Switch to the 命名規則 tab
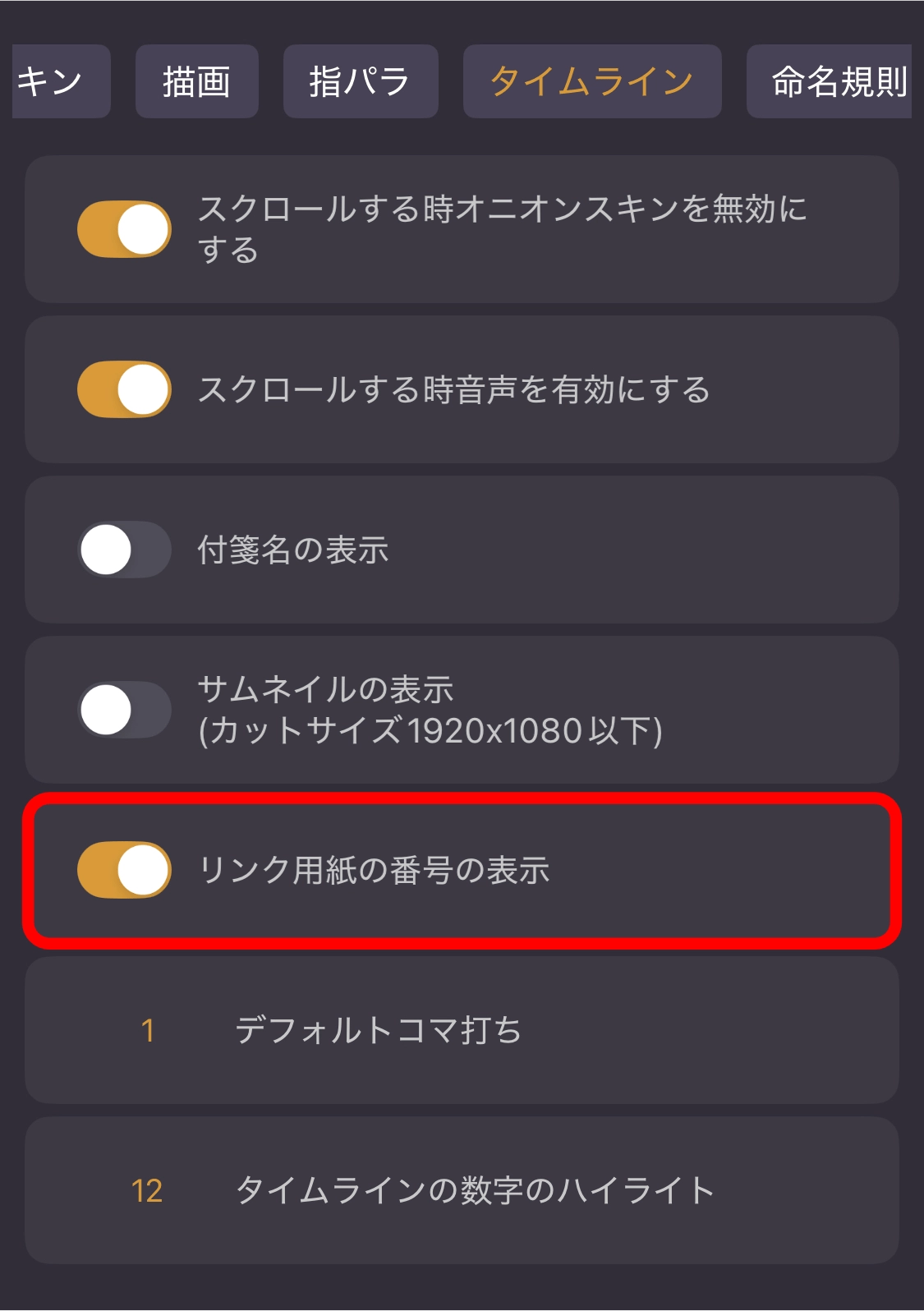The height and width of the screenshot is (1311, 924). pyautogui.click(x=830, y=81)
